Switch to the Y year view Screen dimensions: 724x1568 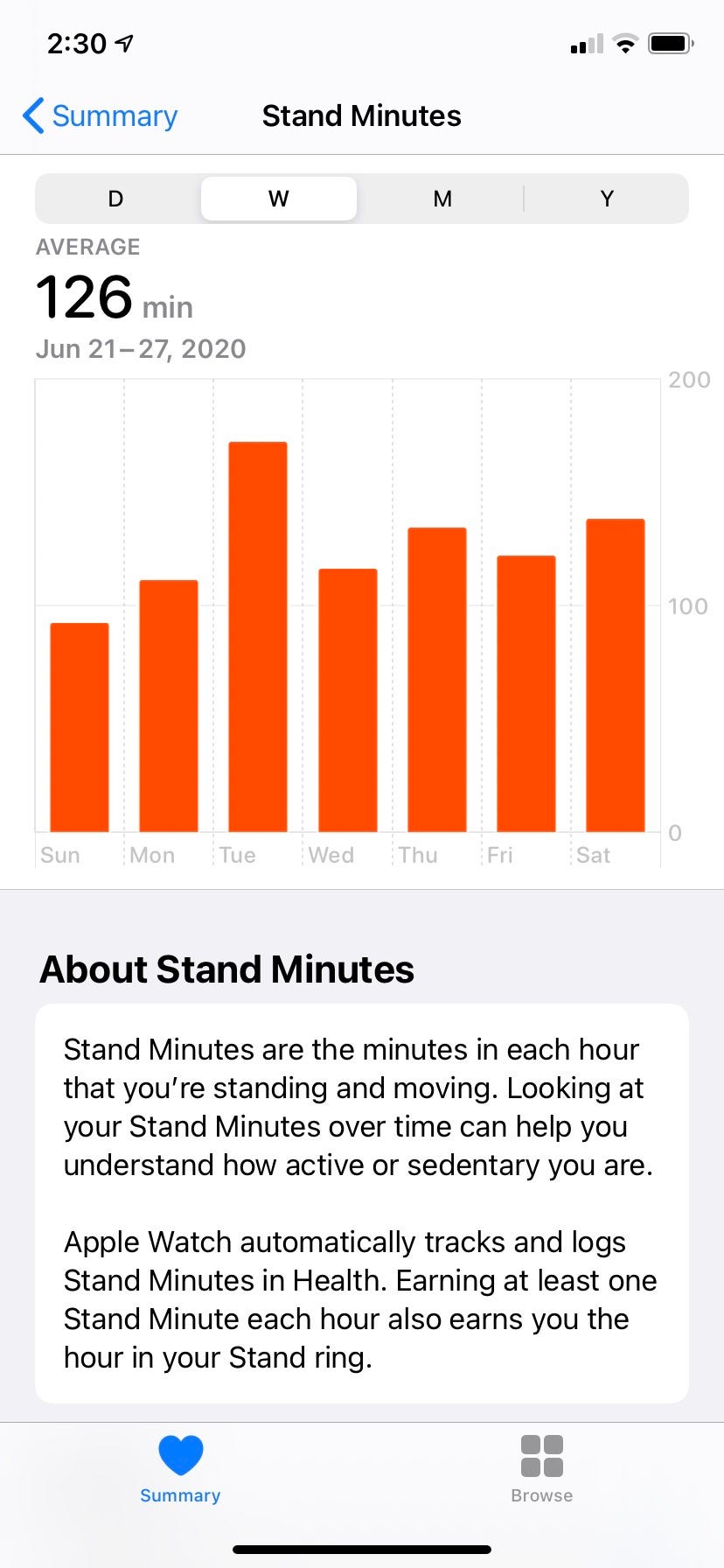[x=607, y=199]
